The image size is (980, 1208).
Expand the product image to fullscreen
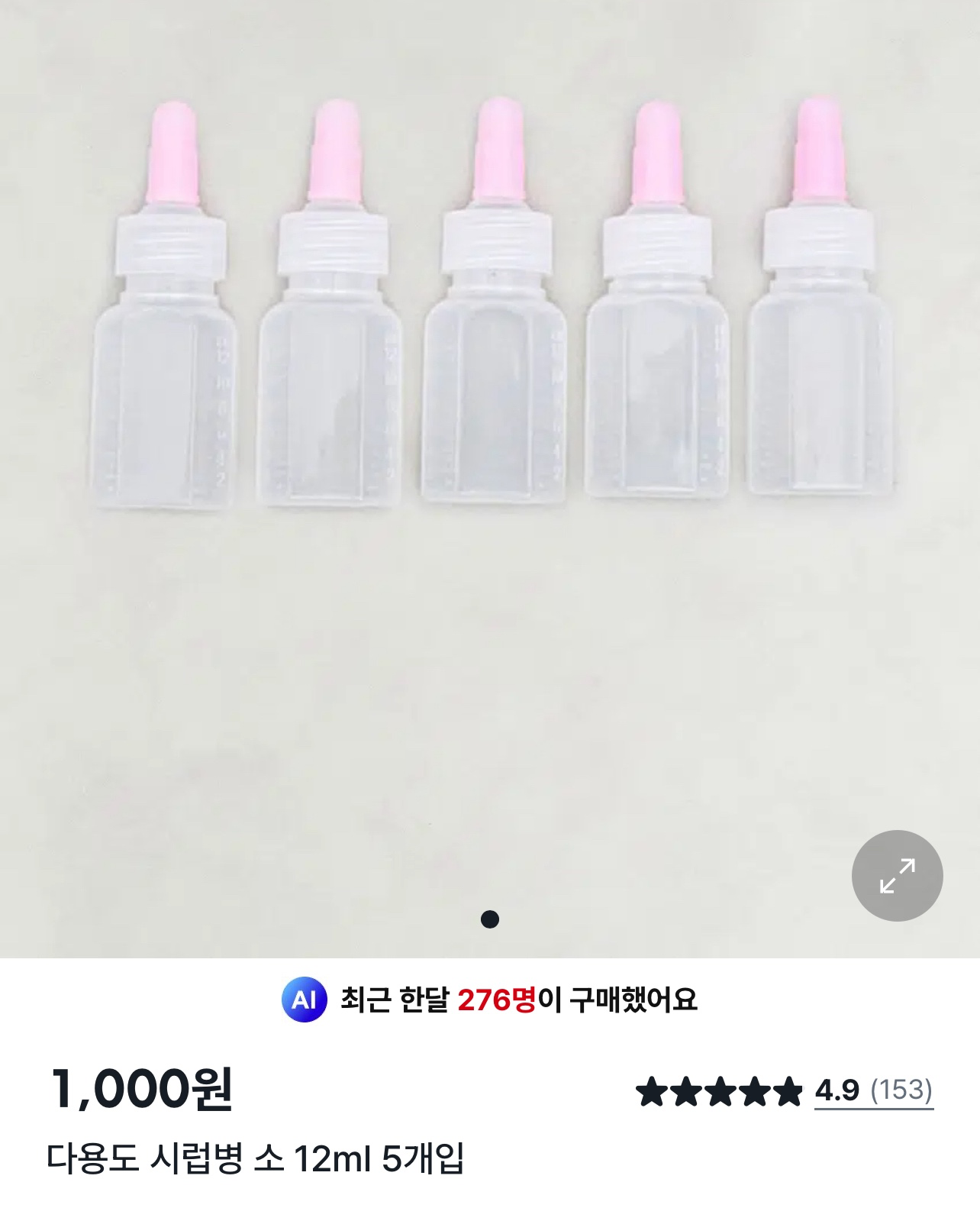point(897,876)
